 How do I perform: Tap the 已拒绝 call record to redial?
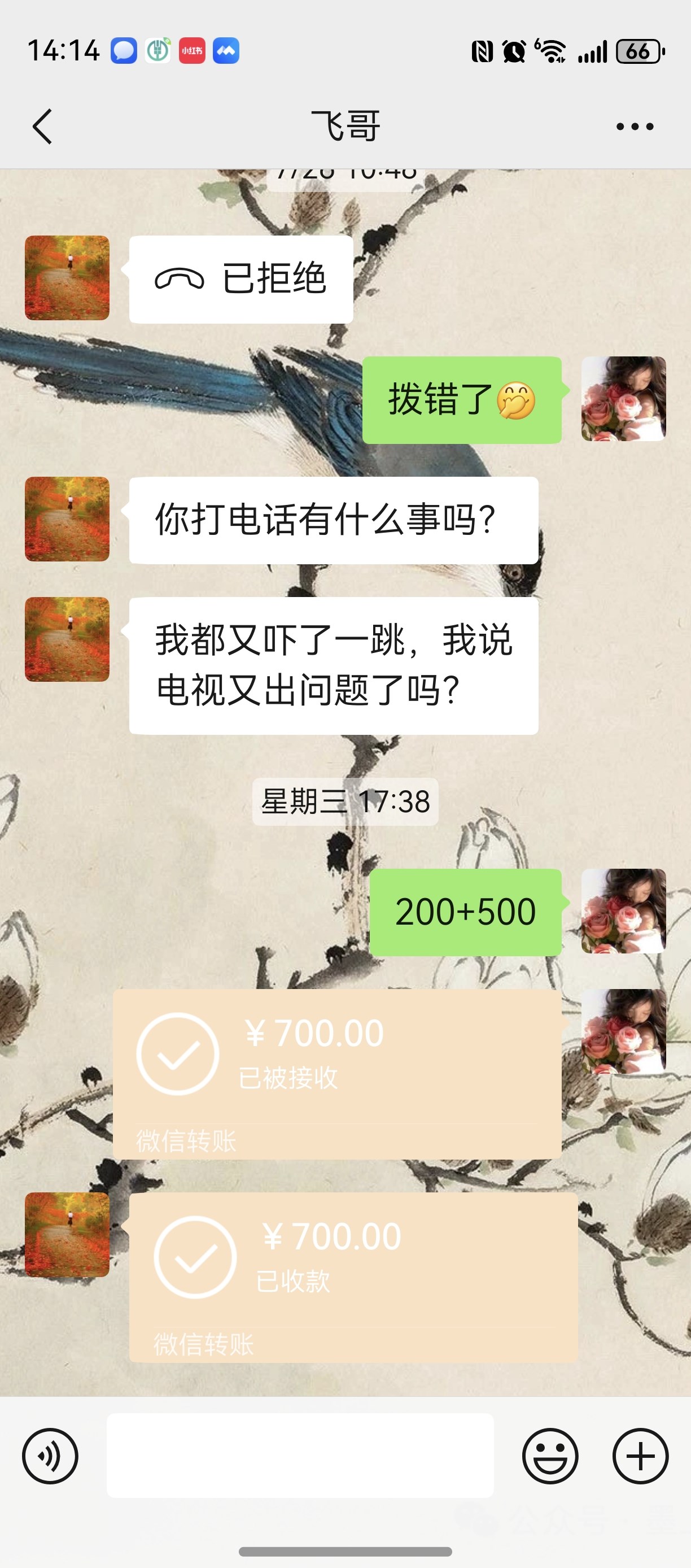pos(241,280)
